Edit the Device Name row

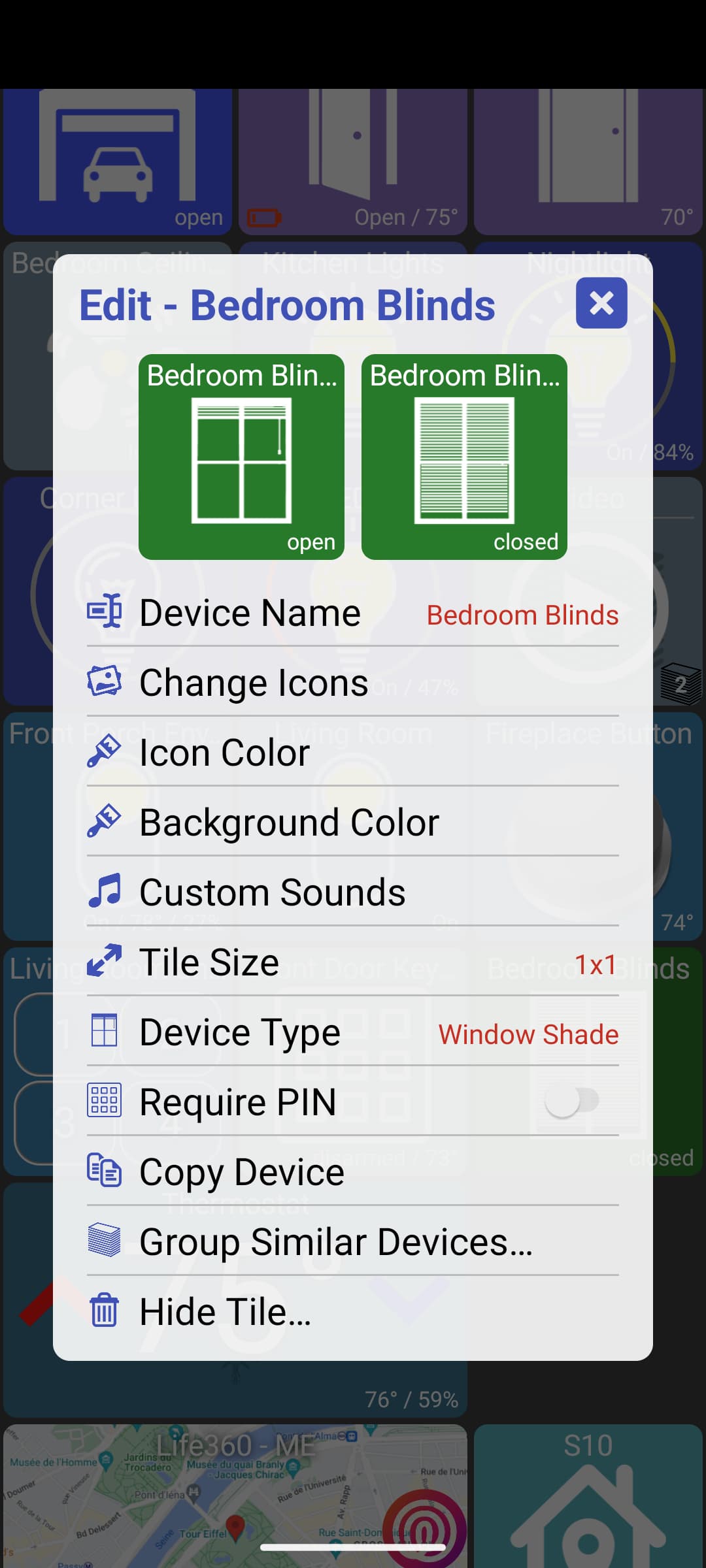pos(353,614)
